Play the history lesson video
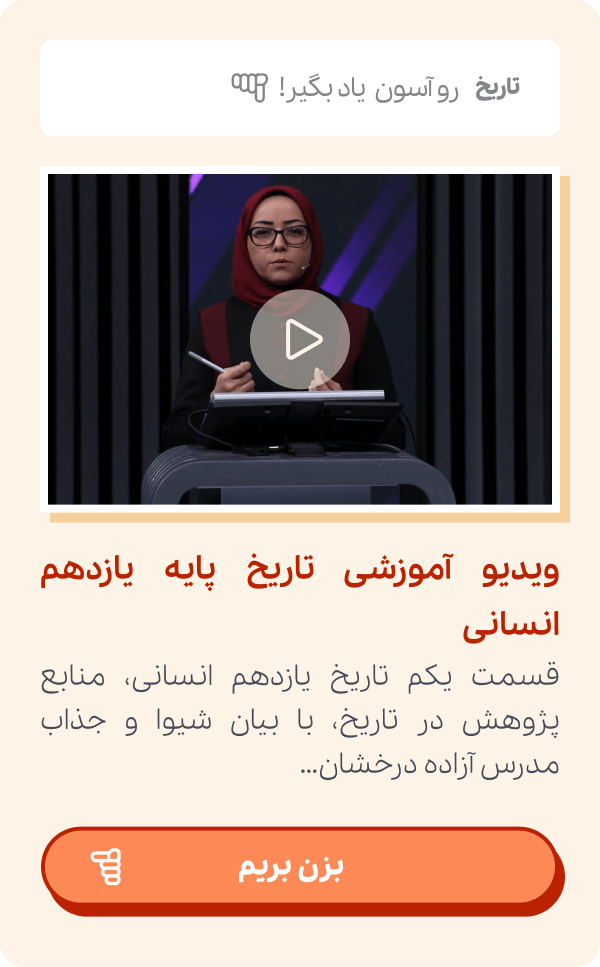600x967 pixels. point(300,340)
